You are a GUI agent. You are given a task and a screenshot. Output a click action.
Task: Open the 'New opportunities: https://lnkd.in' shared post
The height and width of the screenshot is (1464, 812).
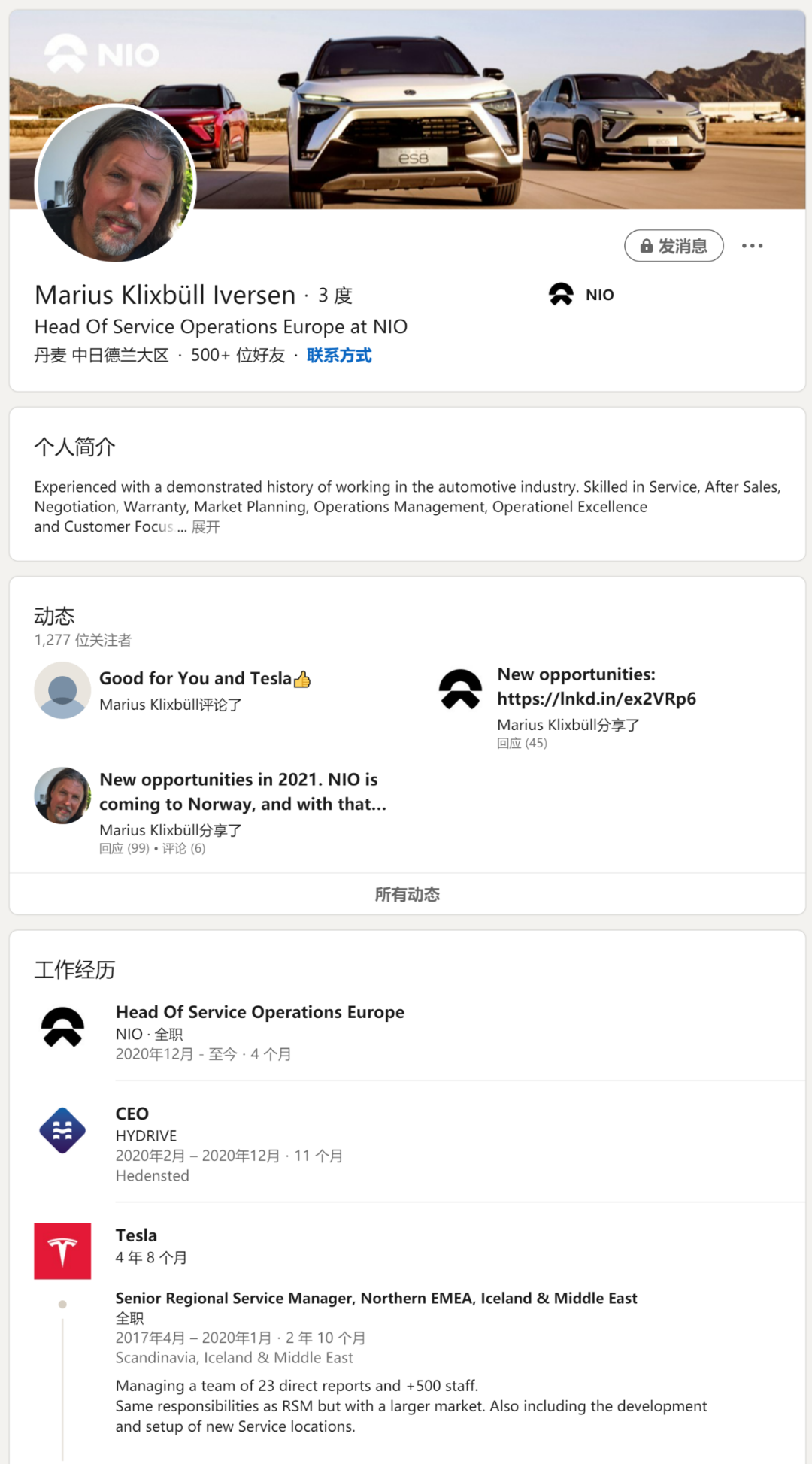(595, 687)
